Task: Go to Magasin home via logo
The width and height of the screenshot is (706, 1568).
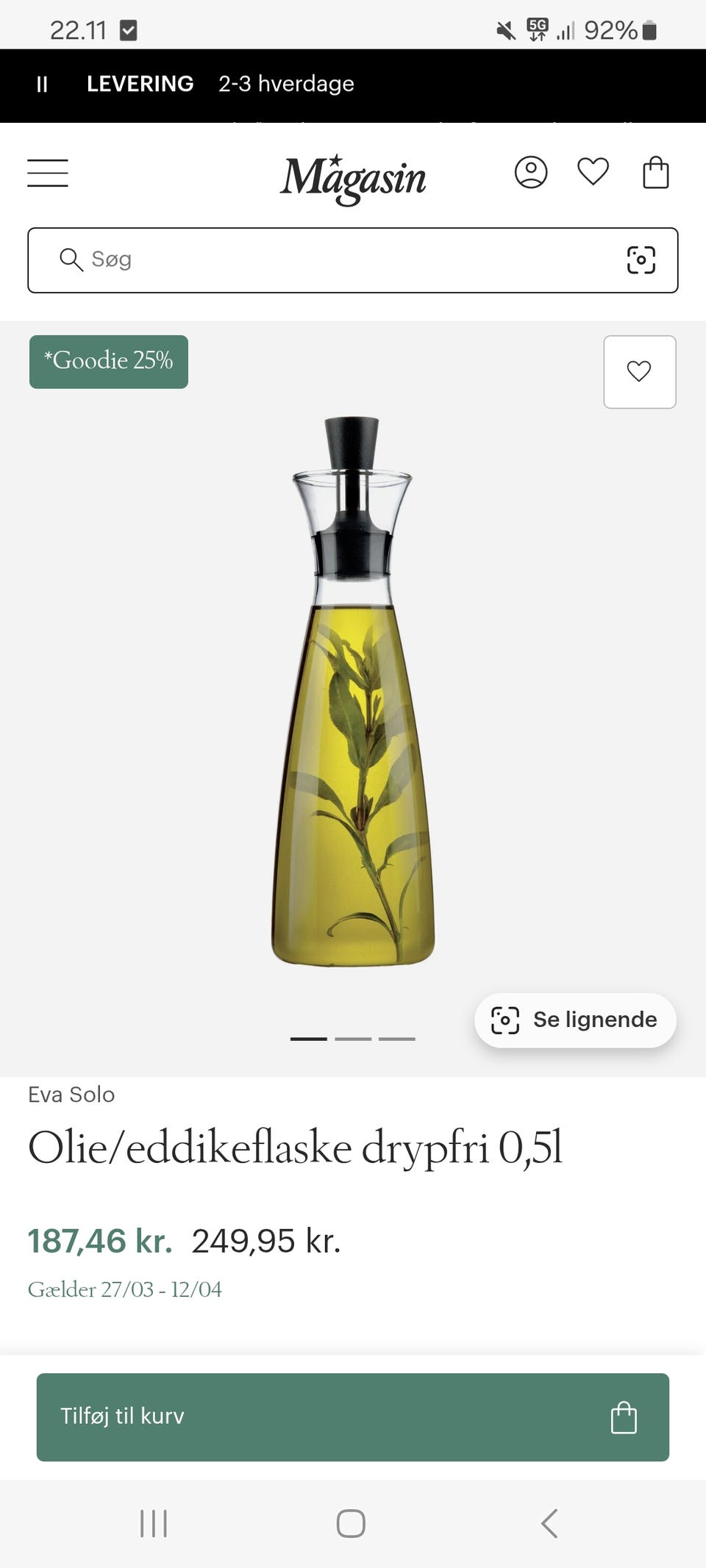Action: [x=353, y=178]
